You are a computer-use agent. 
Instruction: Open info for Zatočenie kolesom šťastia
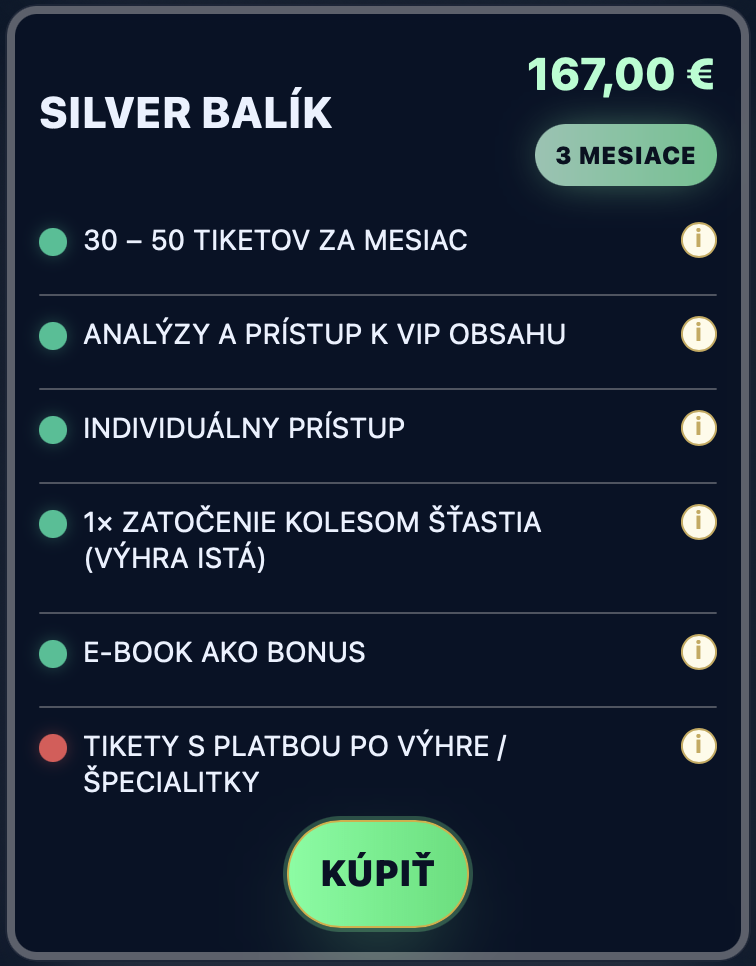698,522
